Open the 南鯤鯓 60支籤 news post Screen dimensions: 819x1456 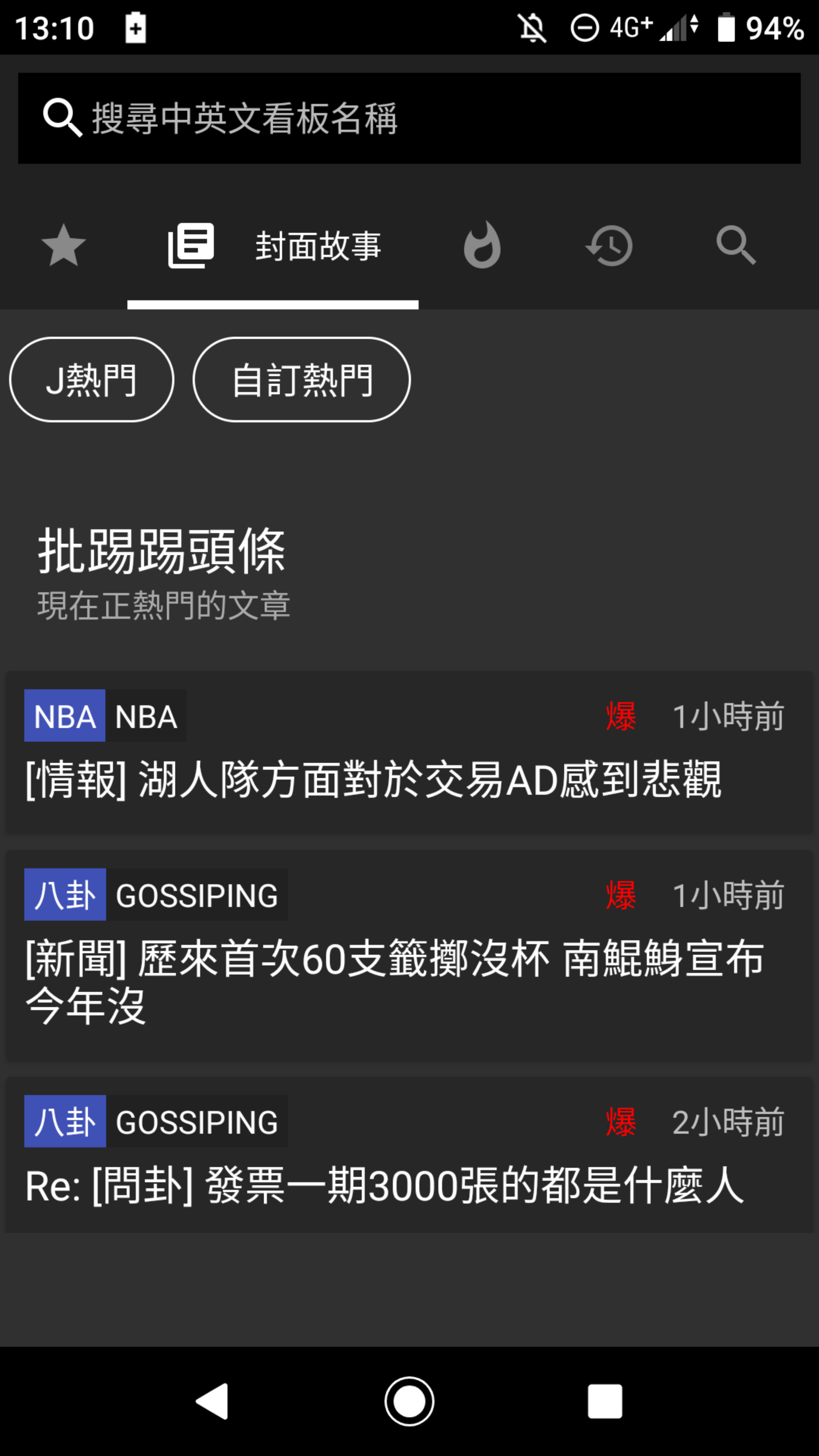[x=409, y=955]
